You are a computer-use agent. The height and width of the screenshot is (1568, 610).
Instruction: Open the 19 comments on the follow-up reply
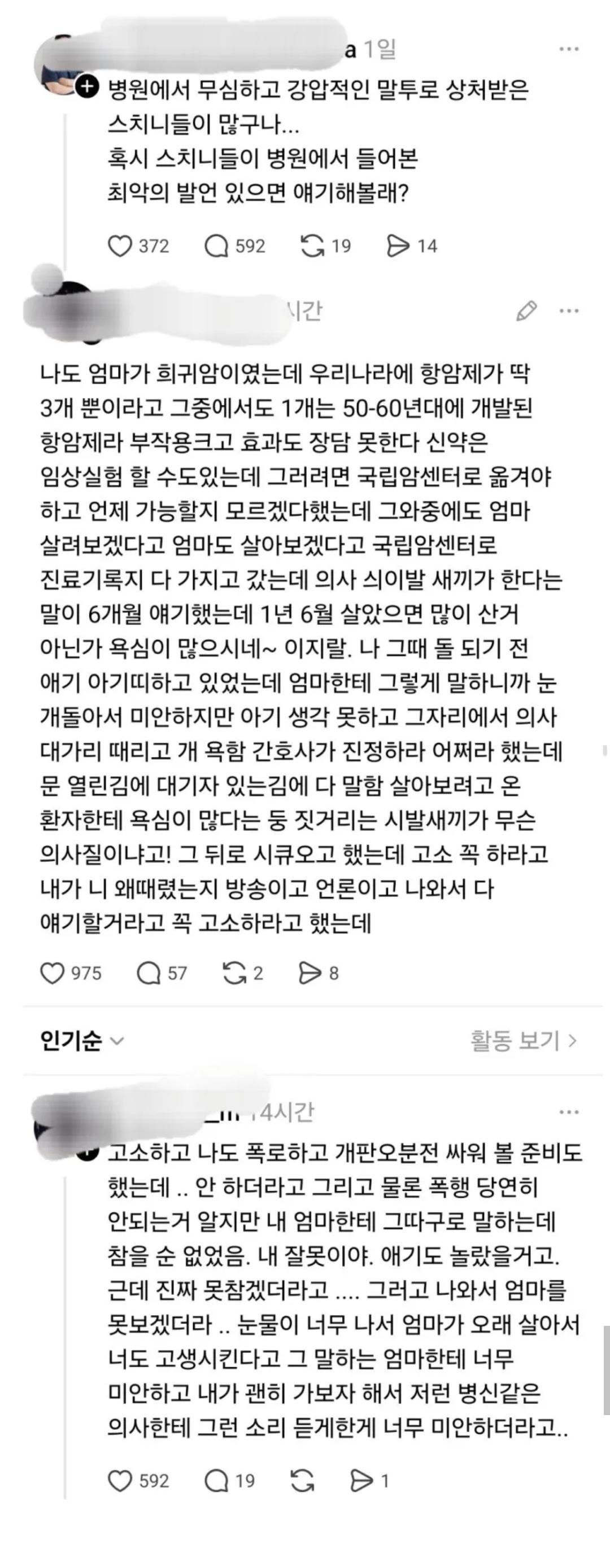tap(216, 1481)
